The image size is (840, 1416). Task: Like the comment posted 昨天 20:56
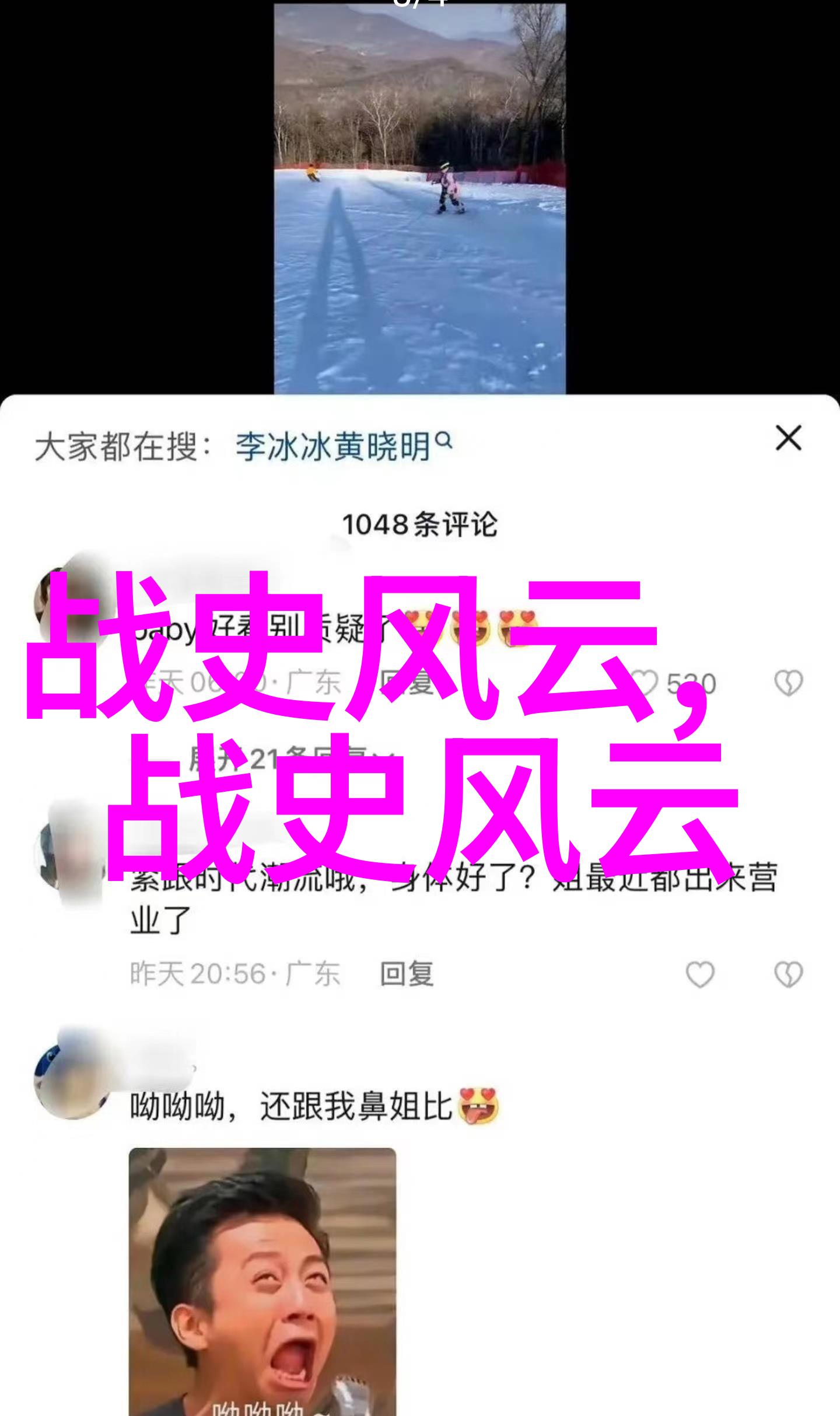699,974
